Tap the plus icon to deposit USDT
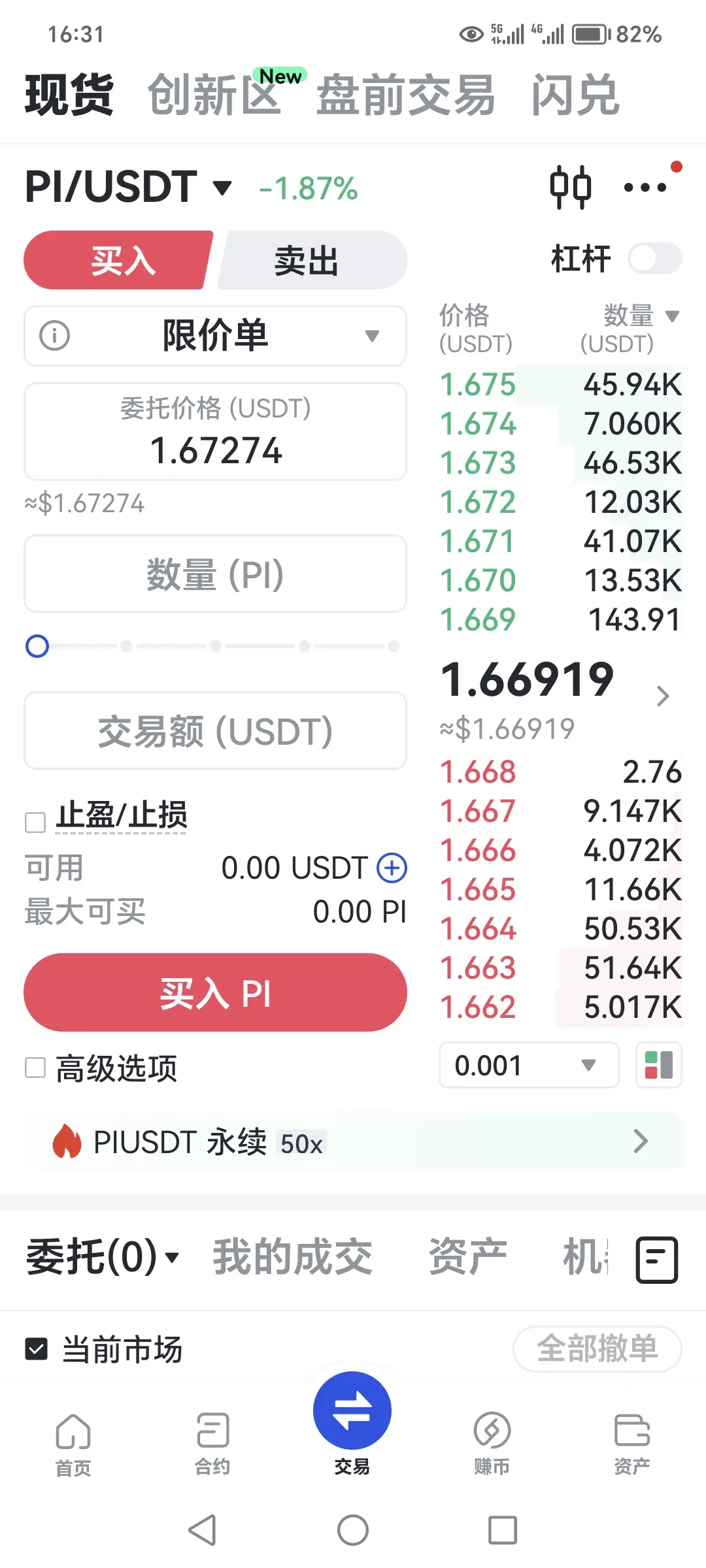706x1568 pixels. coord(392,868)
